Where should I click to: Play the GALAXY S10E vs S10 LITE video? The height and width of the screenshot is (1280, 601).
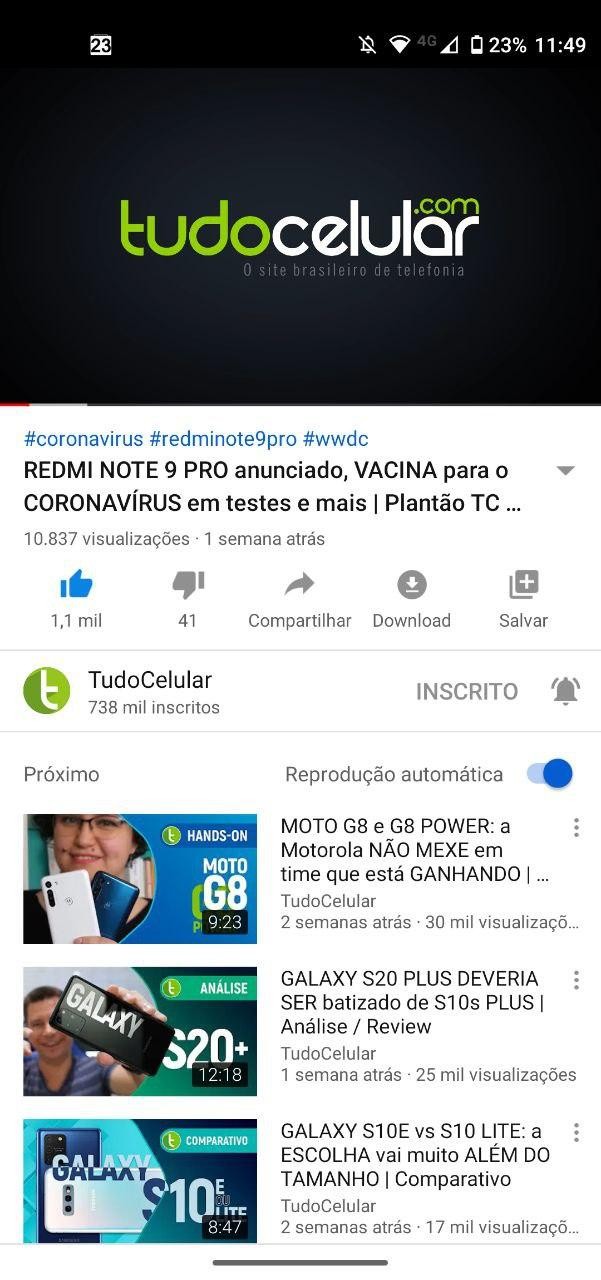pos(140,1181)
